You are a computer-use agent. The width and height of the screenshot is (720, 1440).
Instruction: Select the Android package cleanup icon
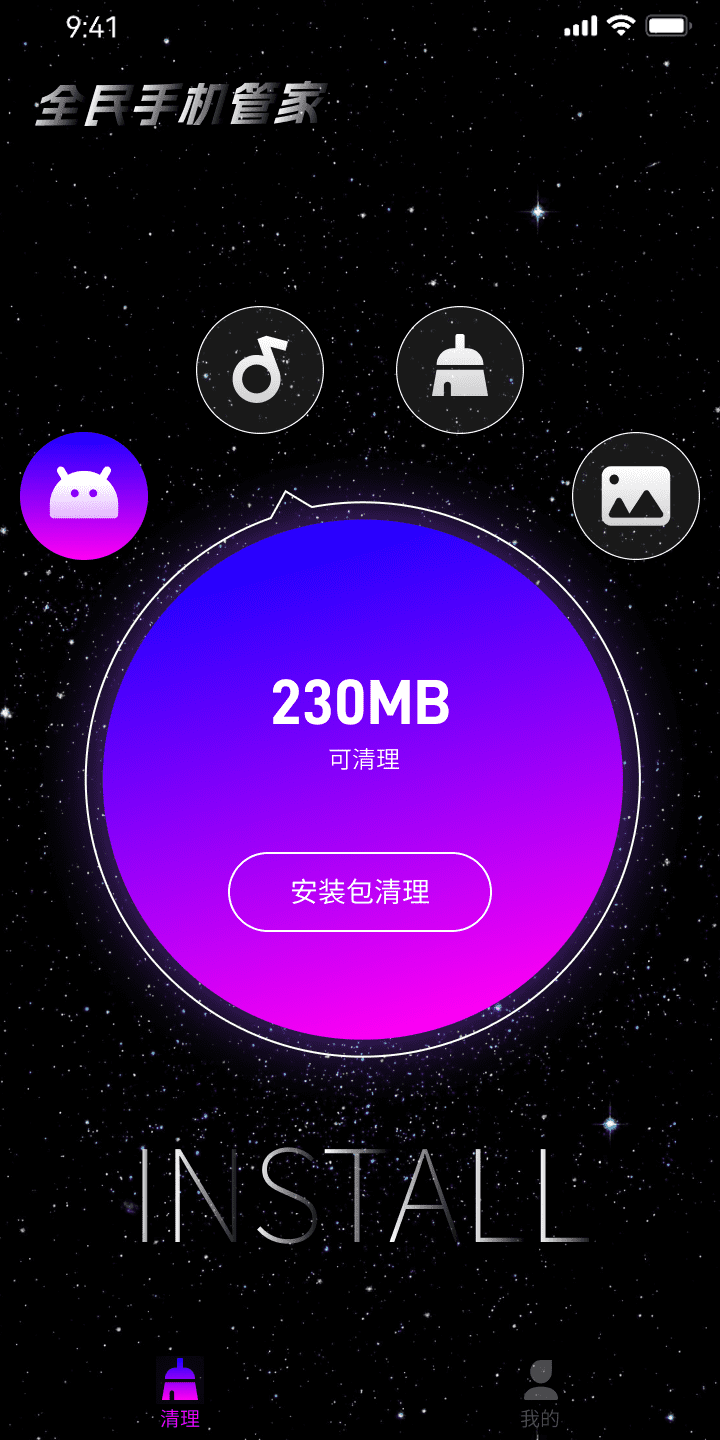click(x=84, y=496)
